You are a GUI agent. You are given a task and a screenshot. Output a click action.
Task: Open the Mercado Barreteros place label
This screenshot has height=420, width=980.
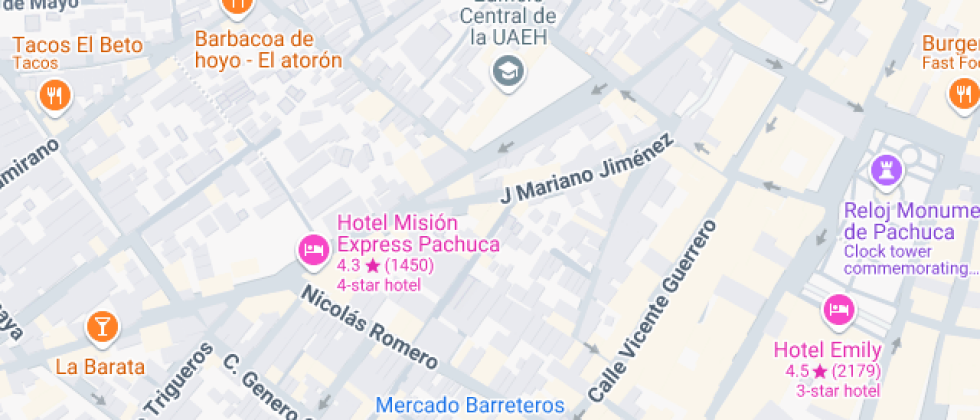coord(470,406)
